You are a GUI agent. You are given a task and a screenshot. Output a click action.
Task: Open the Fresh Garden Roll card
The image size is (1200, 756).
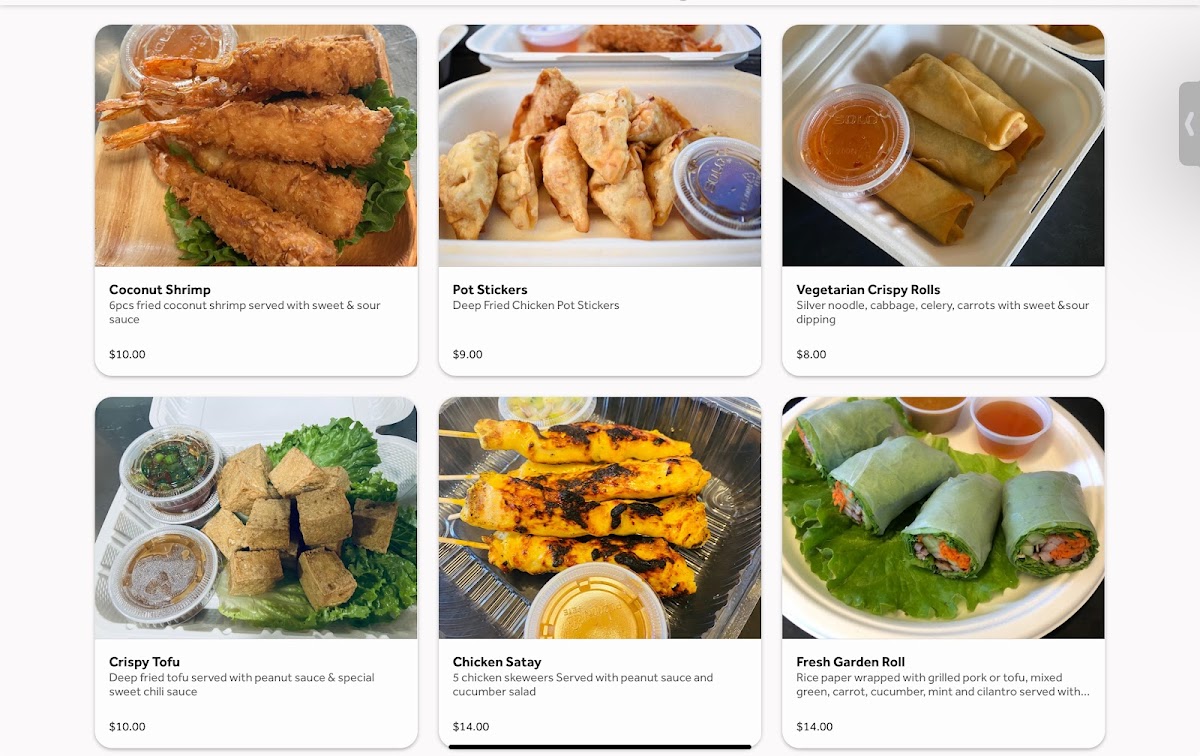click(x=943, y=572)
